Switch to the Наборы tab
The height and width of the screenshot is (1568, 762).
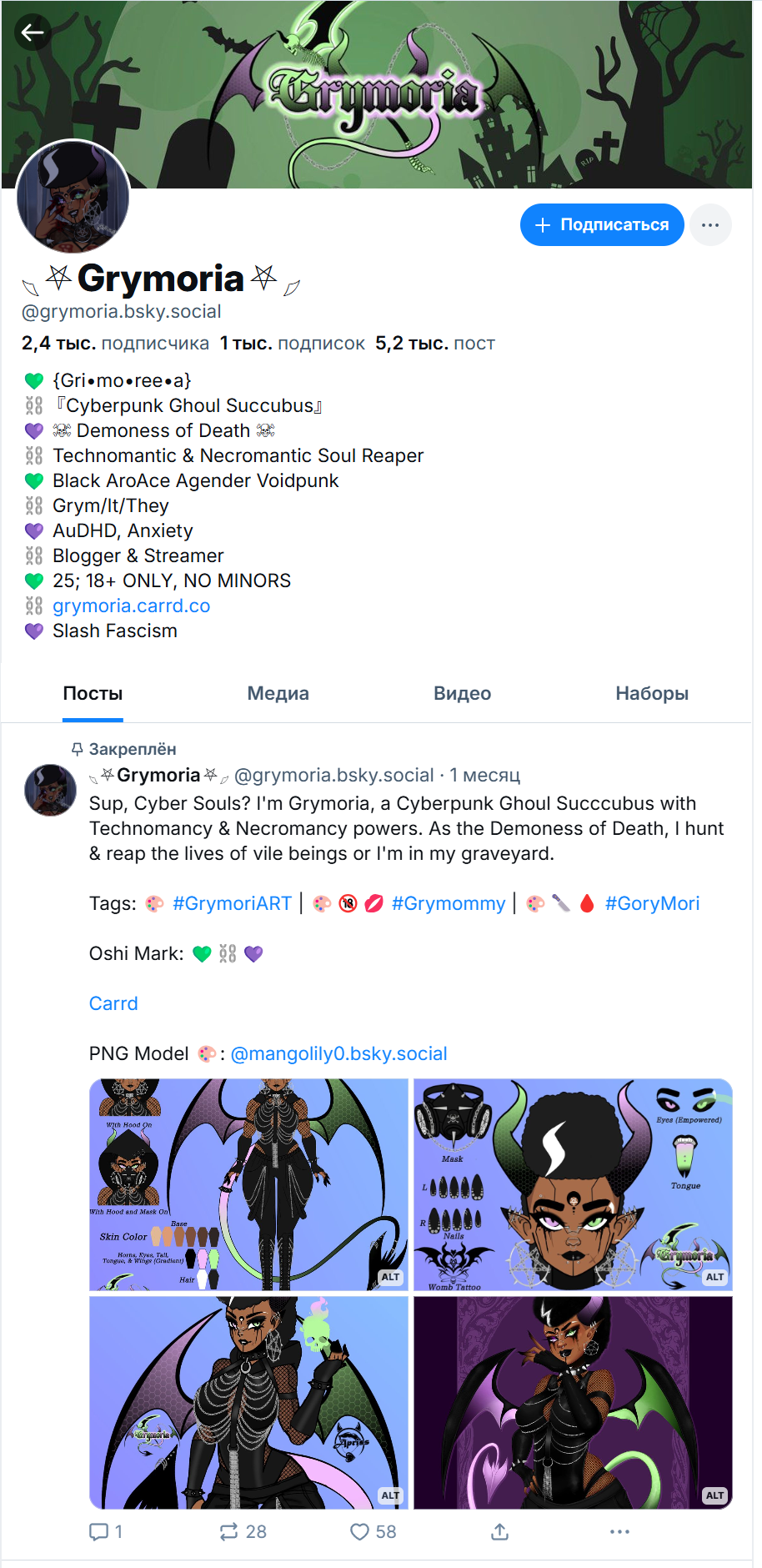(x=651, y=693)
